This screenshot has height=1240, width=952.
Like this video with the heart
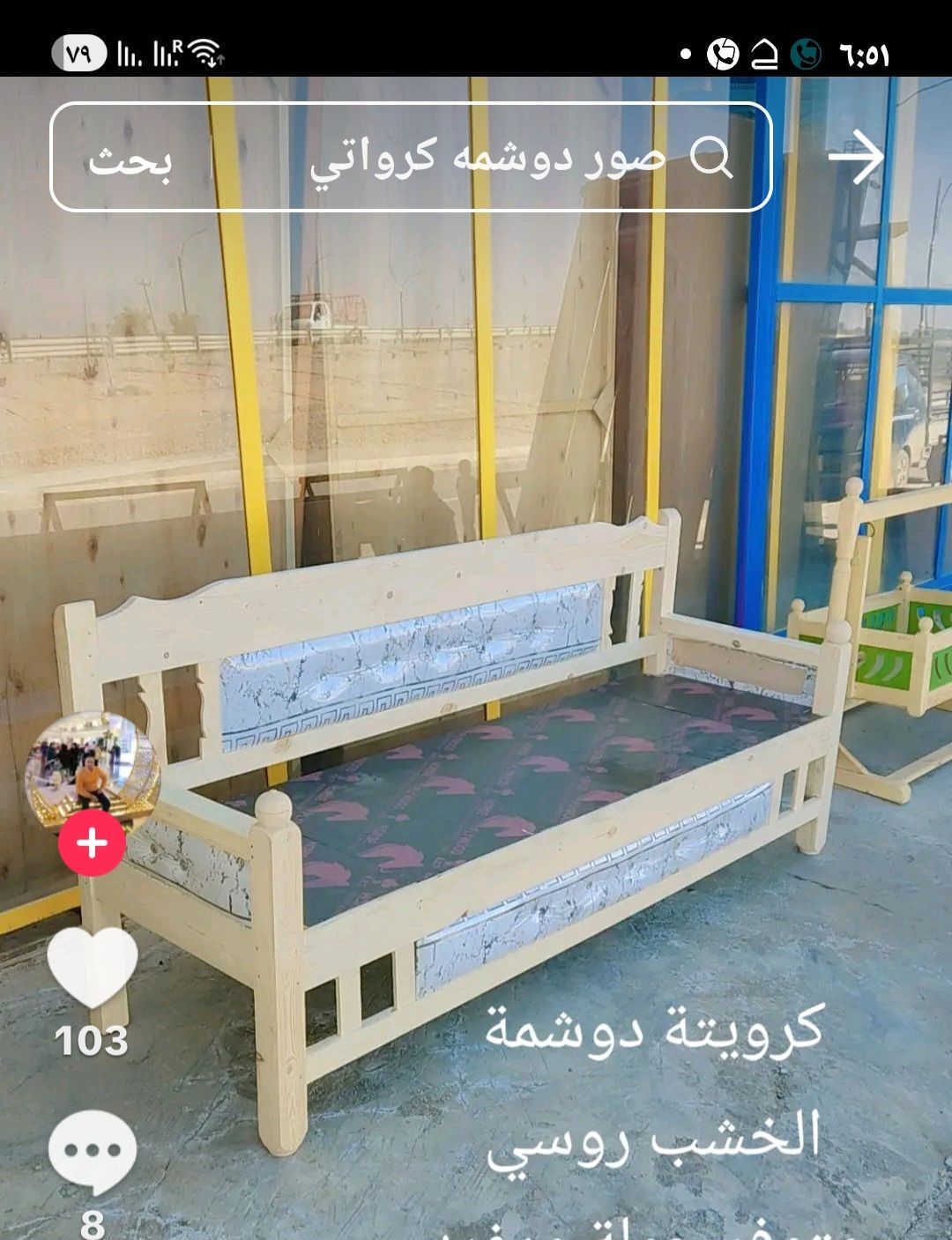point(92,966)
